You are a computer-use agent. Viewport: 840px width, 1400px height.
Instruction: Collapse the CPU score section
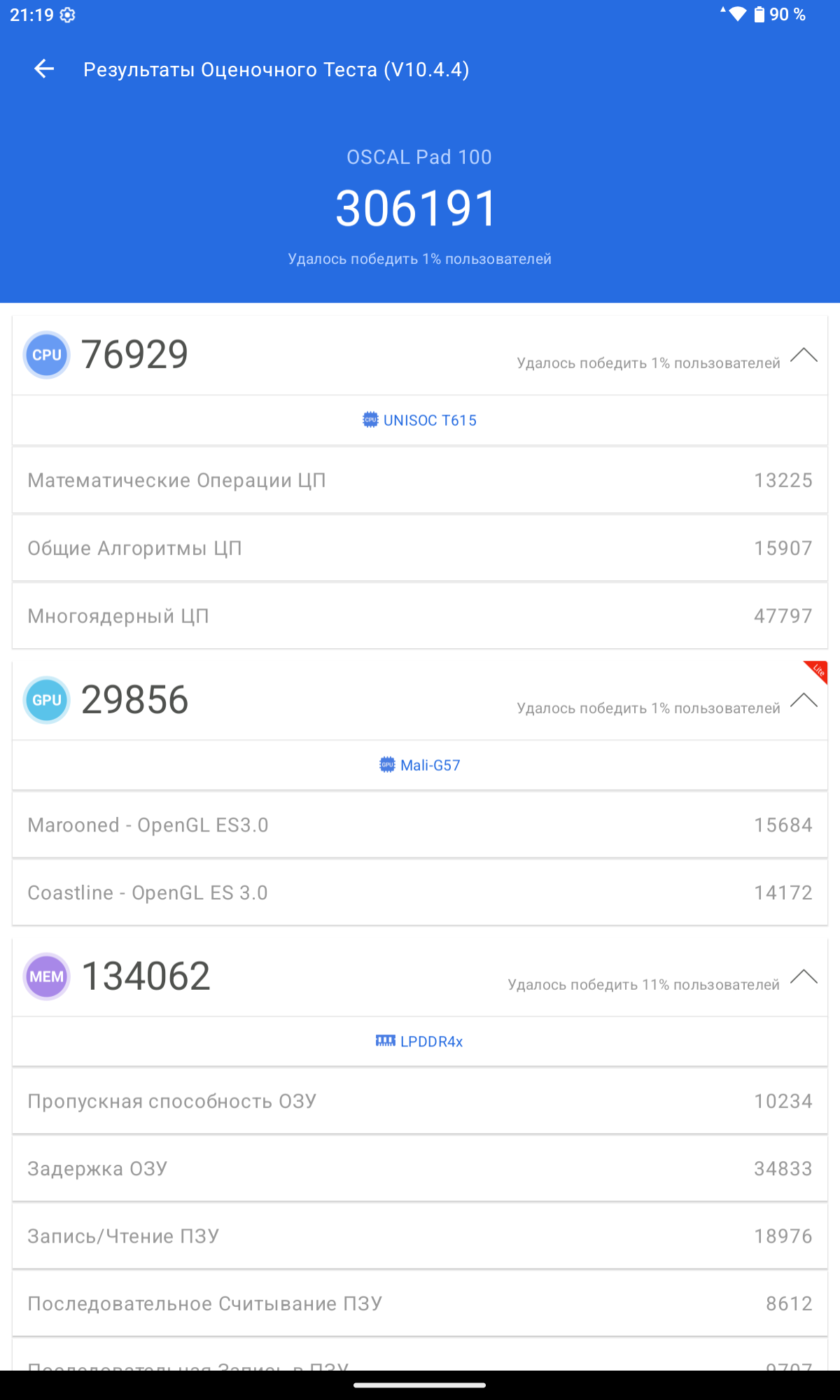pyautogui.click(x=804, y=355)
